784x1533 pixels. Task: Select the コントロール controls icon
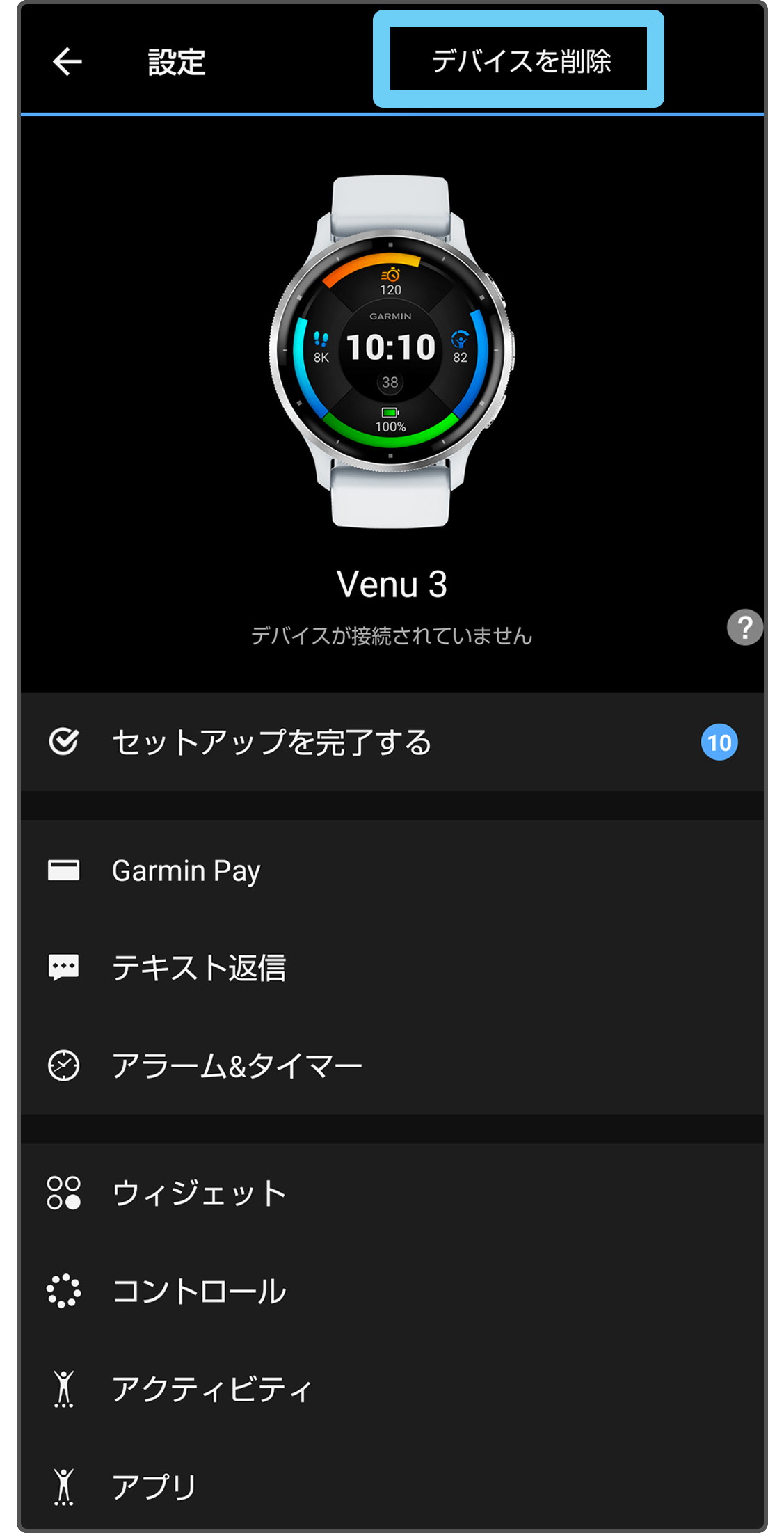point(63,1290)
